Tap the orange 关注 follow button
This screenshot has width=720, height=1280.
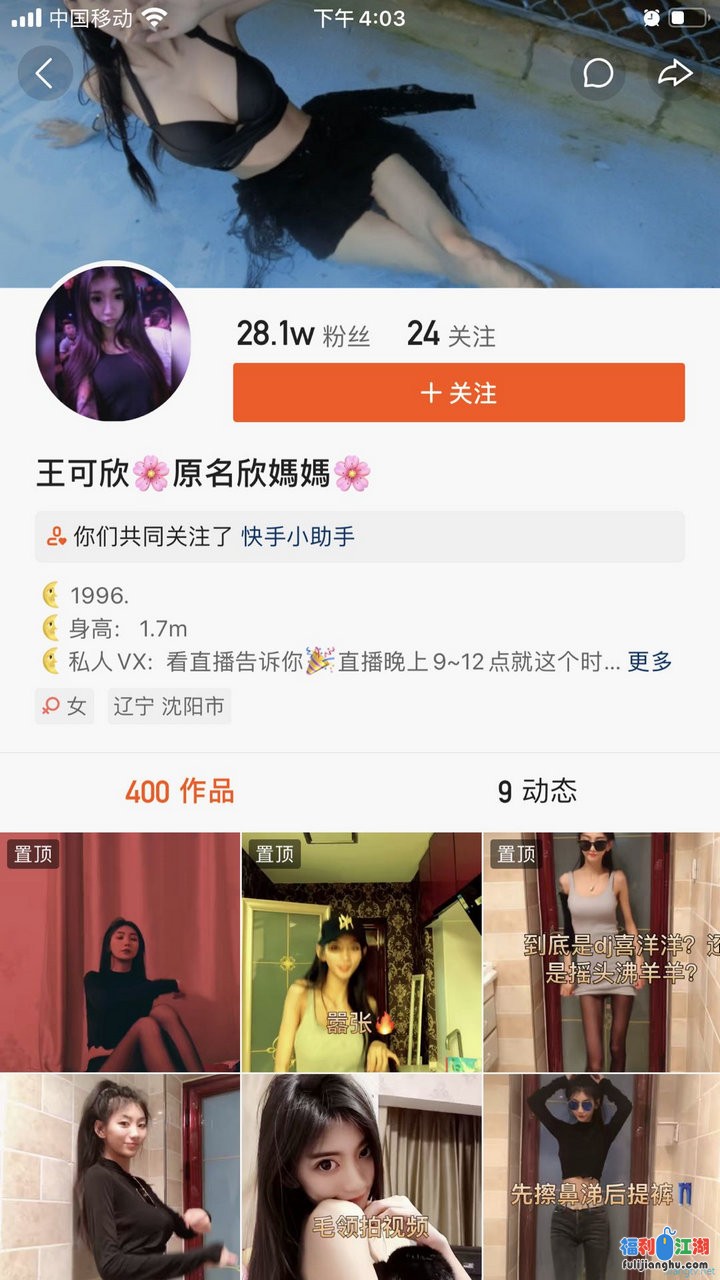point(458,392)
